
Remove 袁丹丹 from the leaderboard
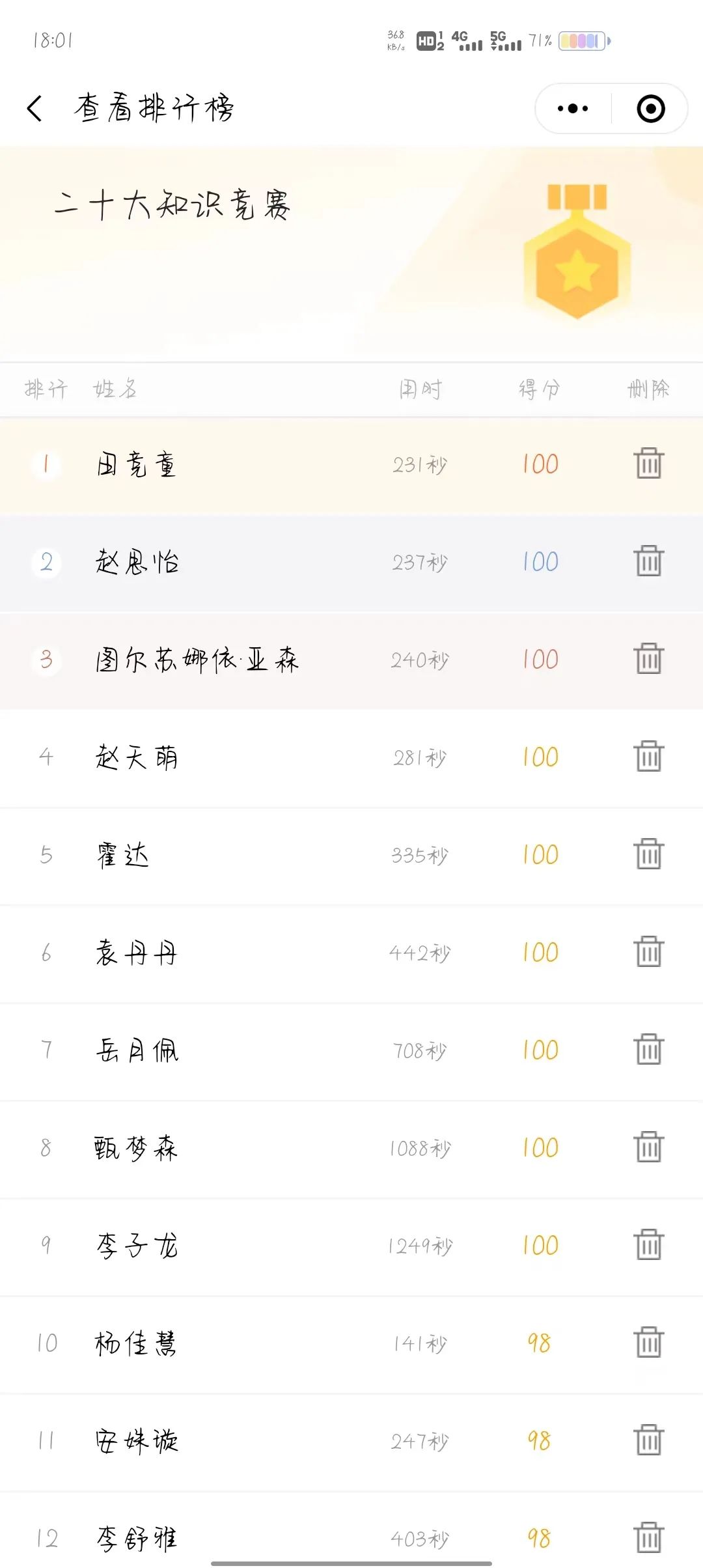coord(648,952)
